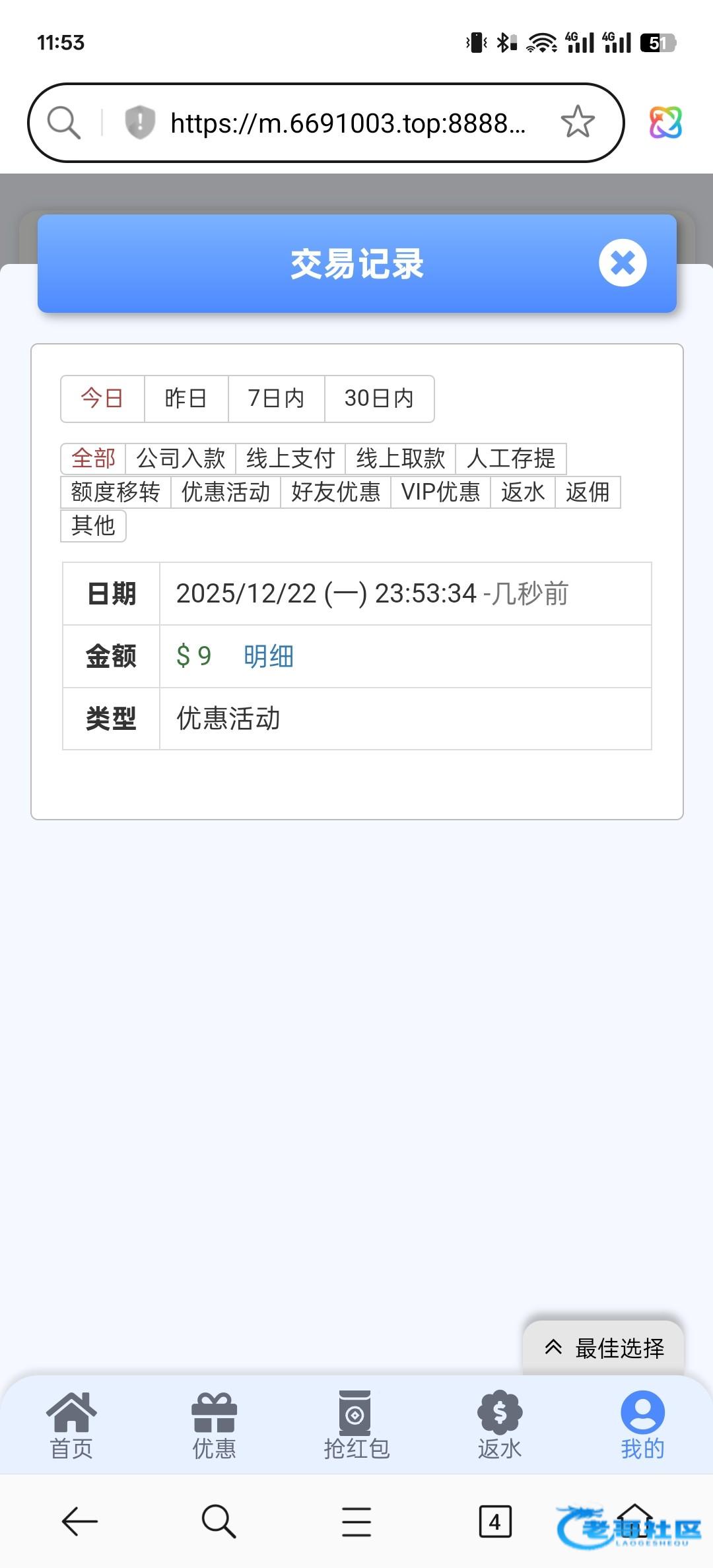Show records for 30日内
Image resolution: width=713 pixels, height=1568 pixels.
379,399
